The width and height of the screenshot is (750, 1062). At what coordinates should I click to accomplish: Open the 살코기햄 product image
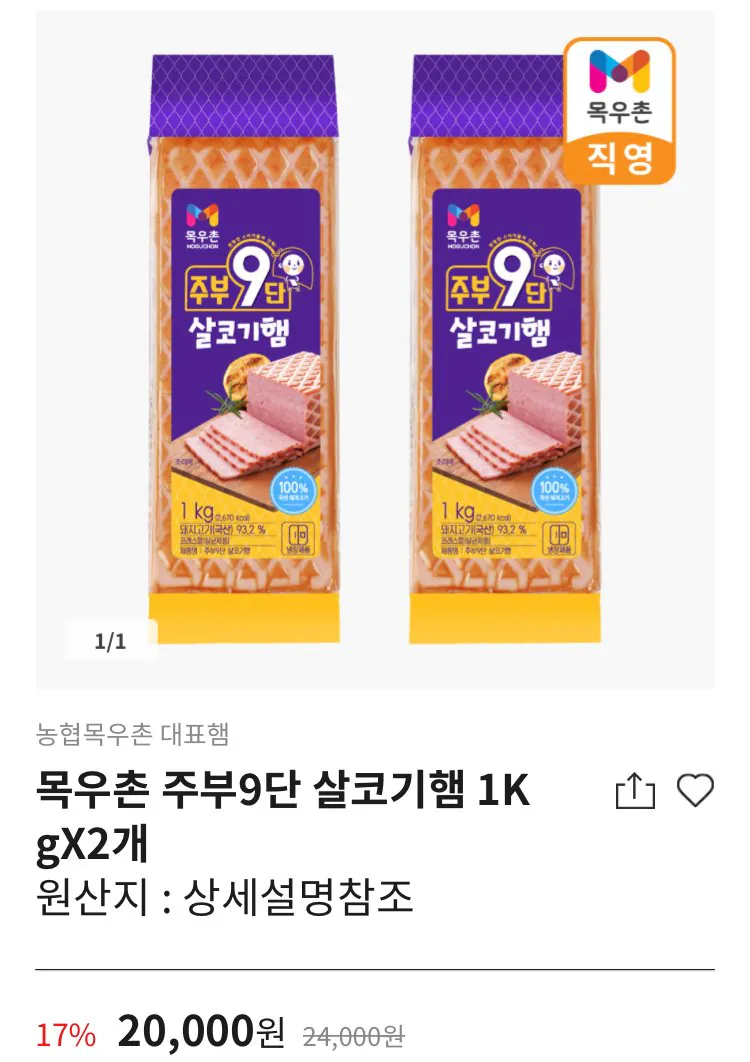(x=375, y=350)
